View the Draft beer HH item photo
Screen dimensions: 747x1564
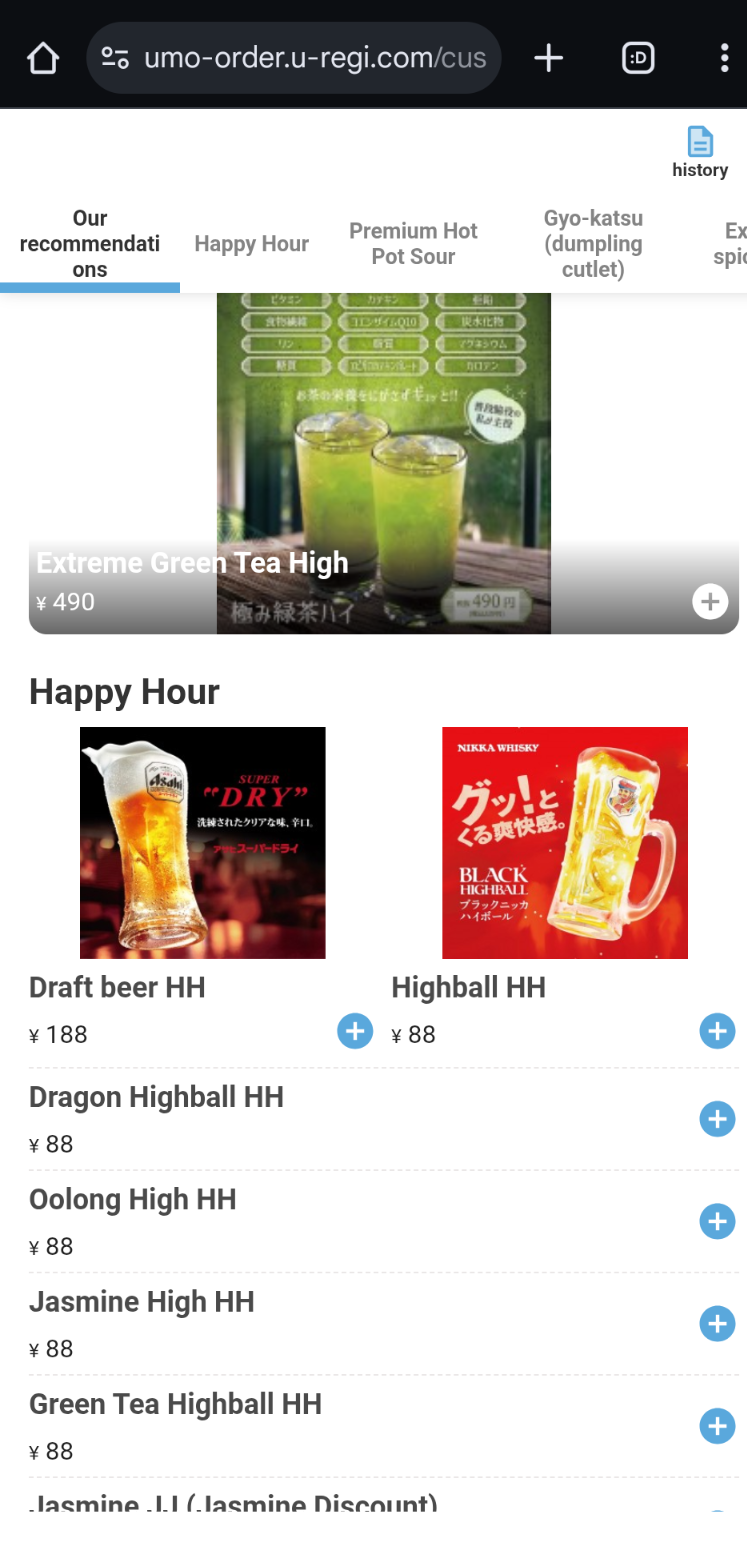[x=203, y=843]
